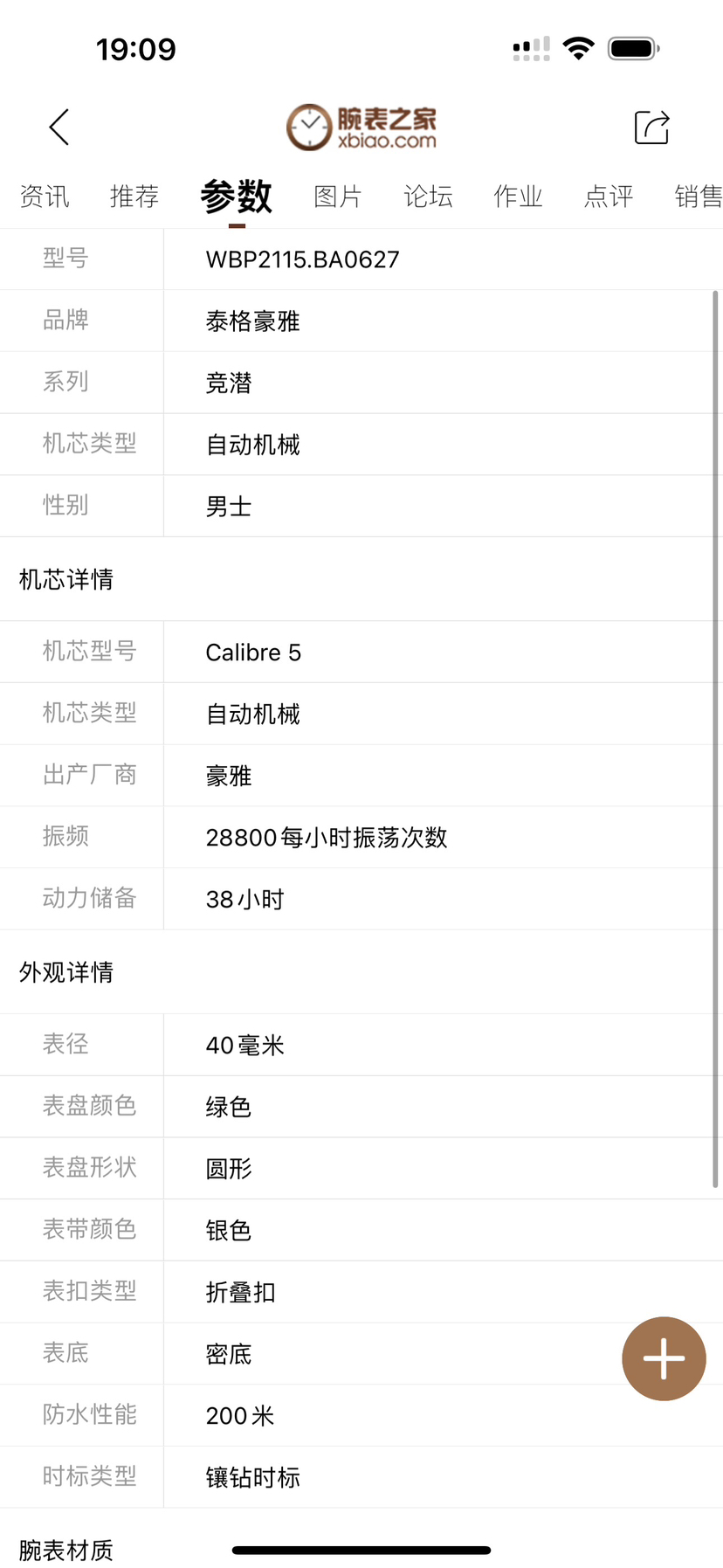View the 点评 tab
Image resolution: width=723 pixels, height=1568 pixels.
(609, 197)
